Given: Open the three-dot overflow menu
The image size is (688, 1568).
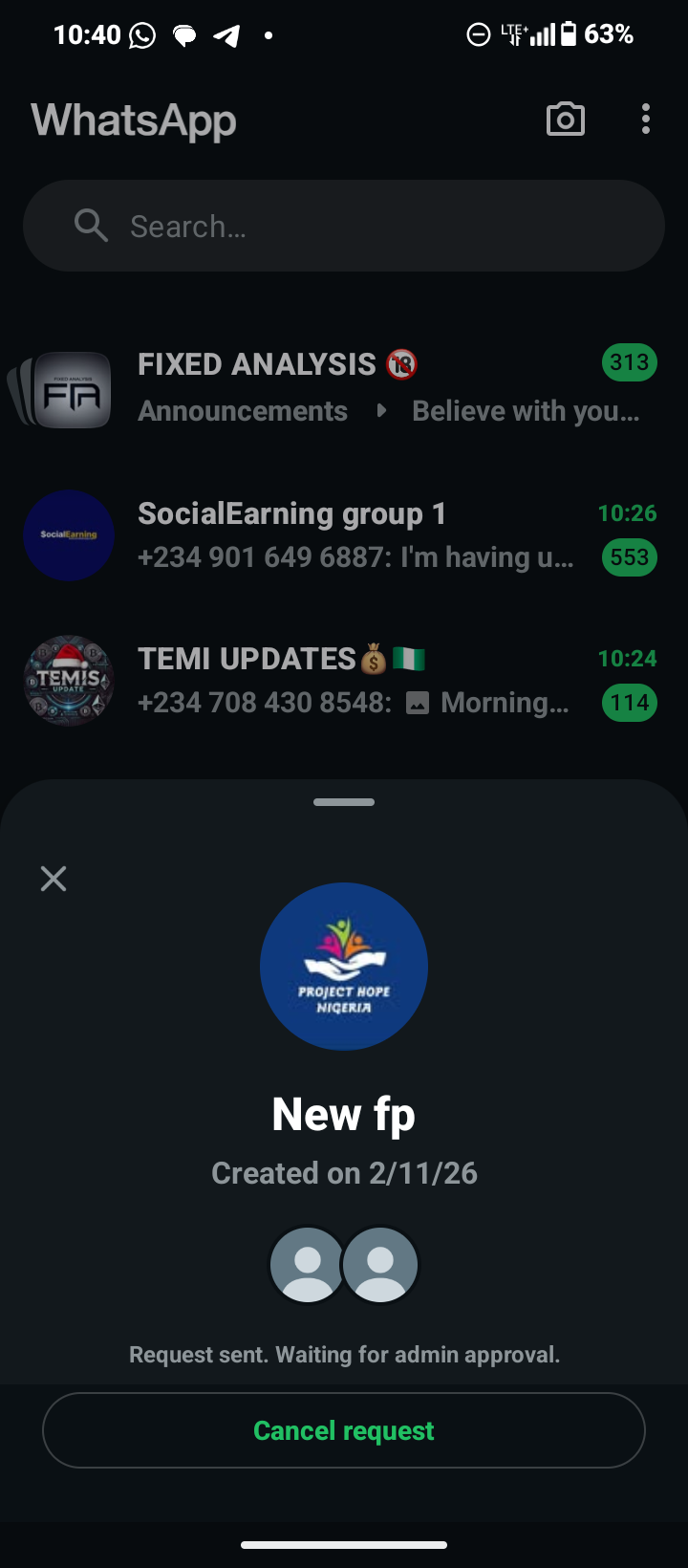Looking at the screenshot, I should [x=646, y=120].
